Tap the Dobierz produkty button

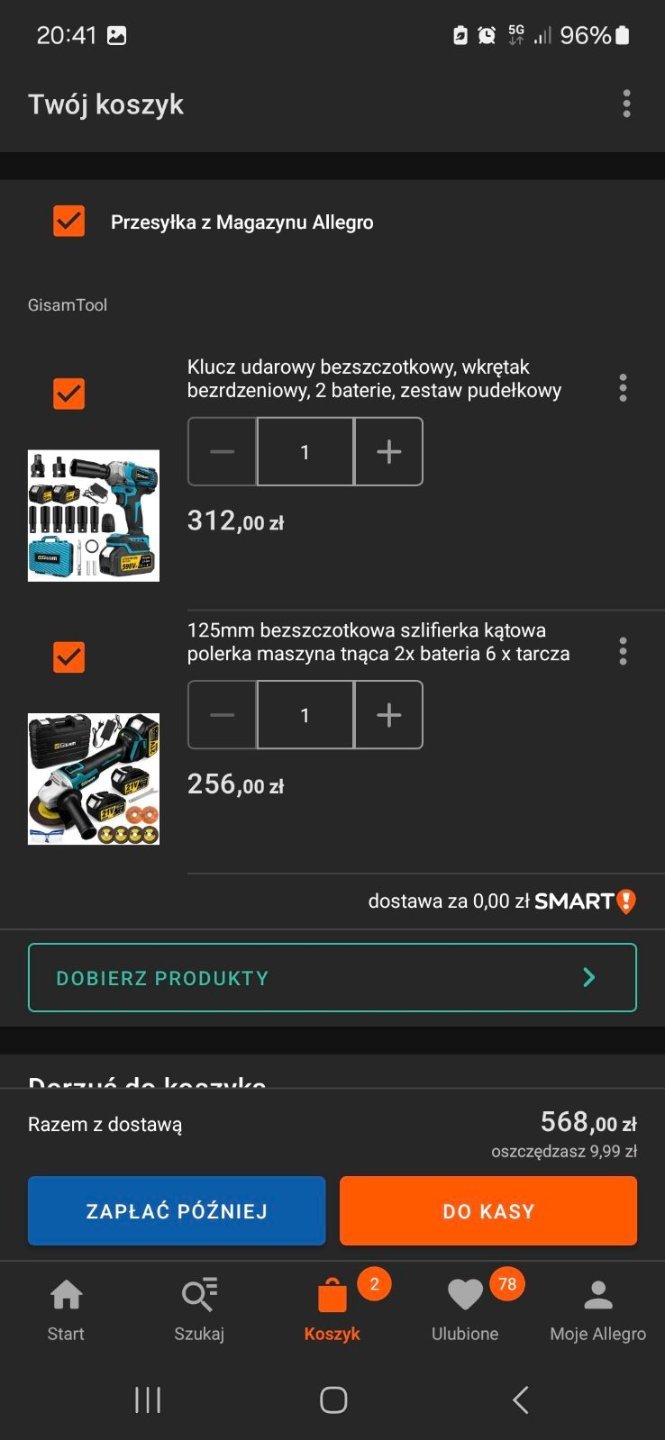pyautogui.click(x=332, y=978)
